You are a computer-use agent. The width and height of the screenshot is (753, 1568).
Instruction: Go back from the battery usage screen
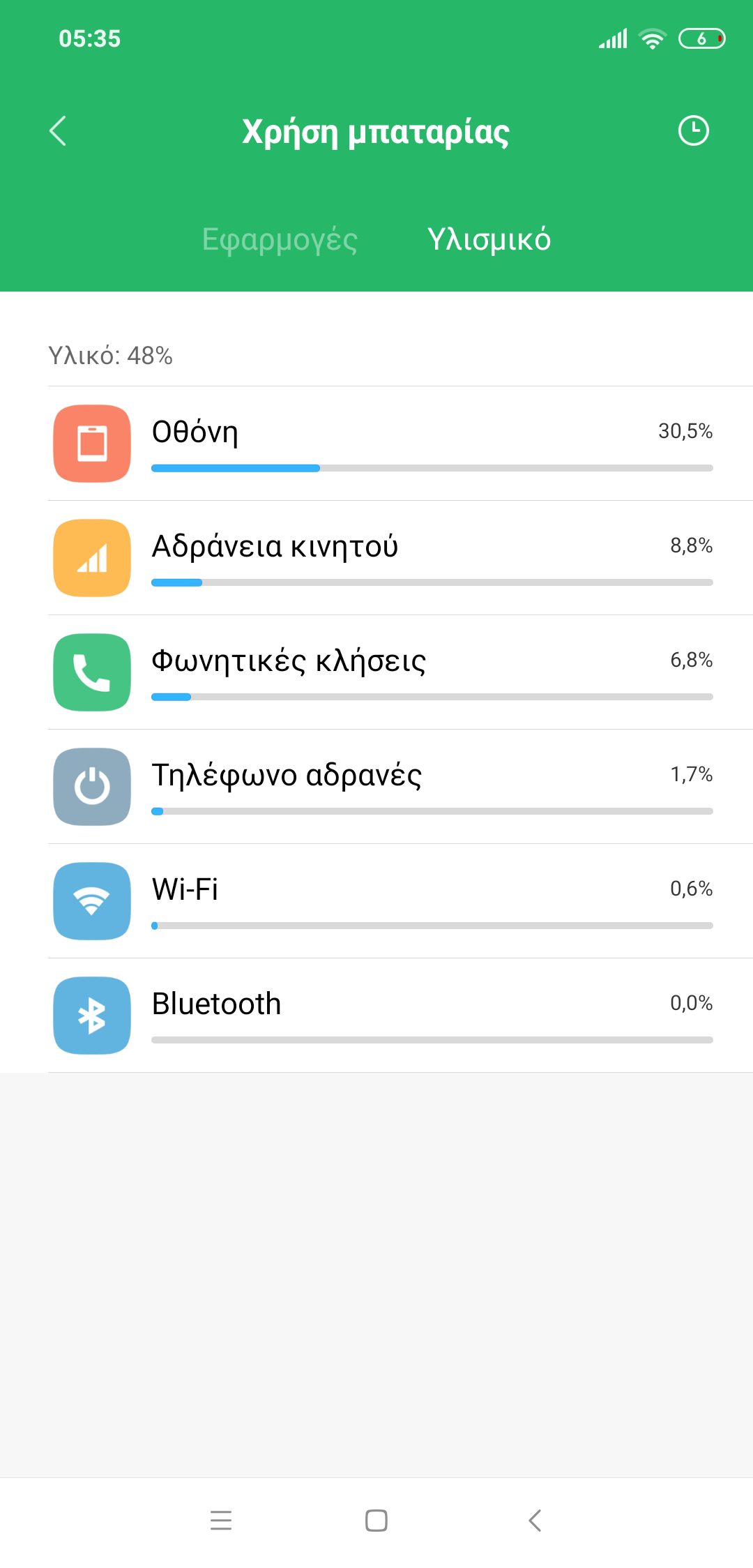pyautogui.click(x=59, y=131)
